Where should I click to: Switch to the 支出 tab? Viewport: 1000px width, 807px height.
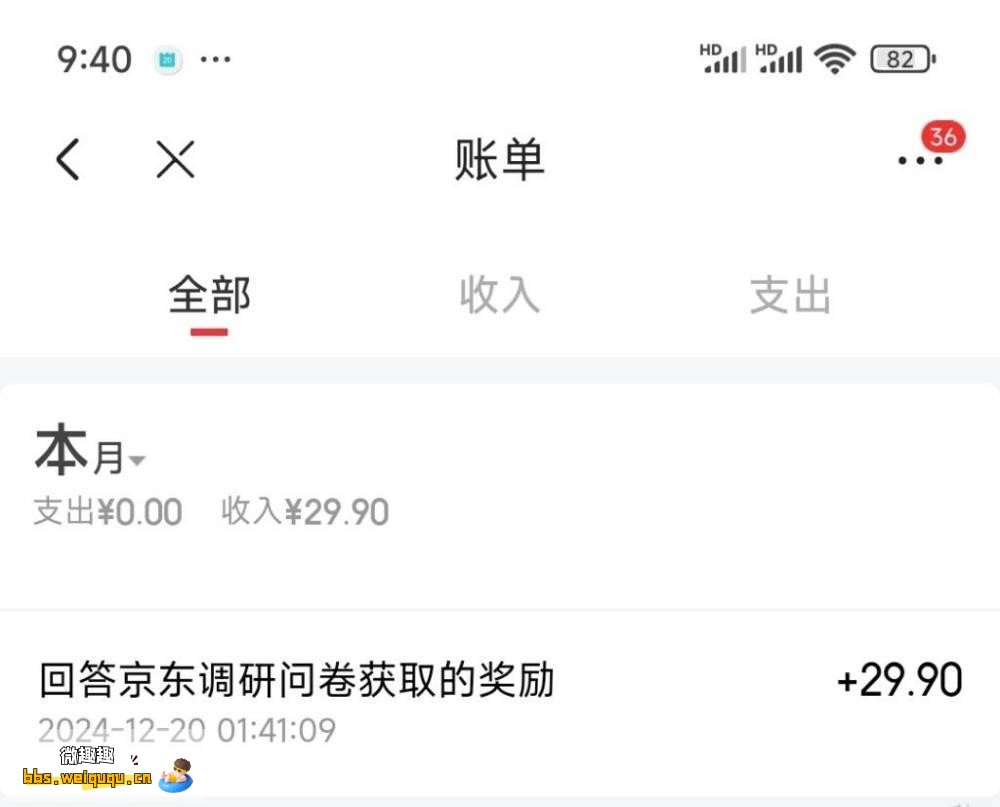[x=790, y=296]
